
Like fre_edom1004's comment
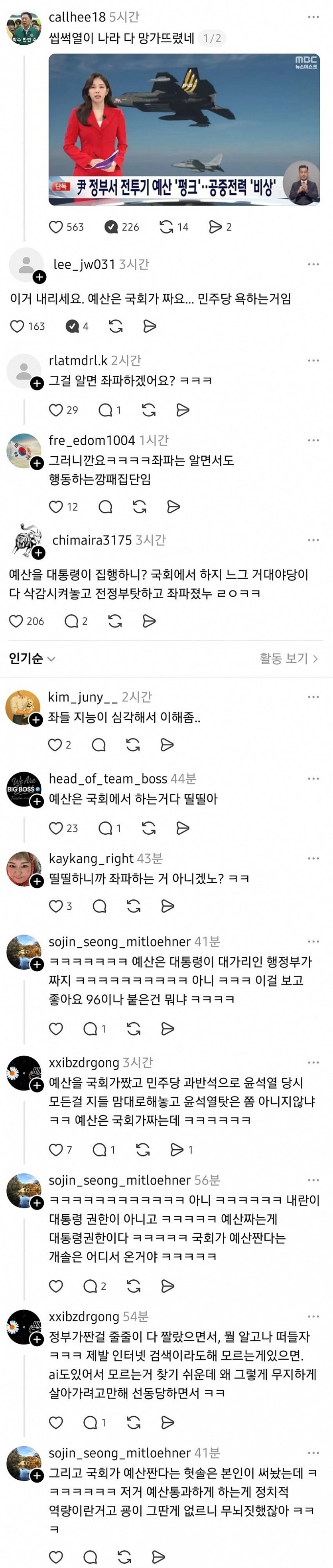(56, 507)
